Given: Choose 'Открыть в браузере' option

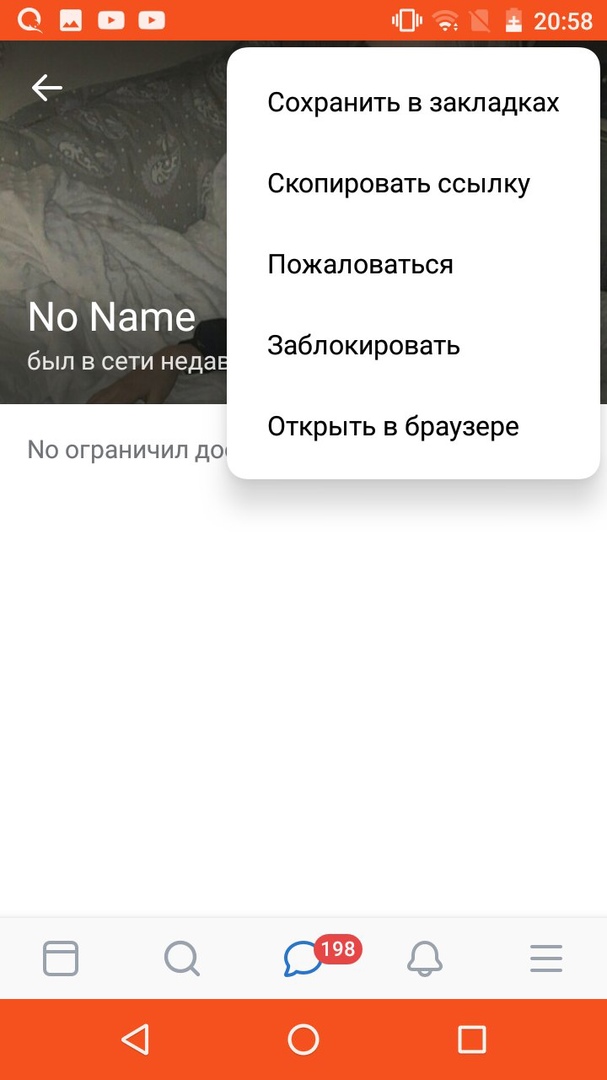Looking at the screenshot, I should click(393, 427).
